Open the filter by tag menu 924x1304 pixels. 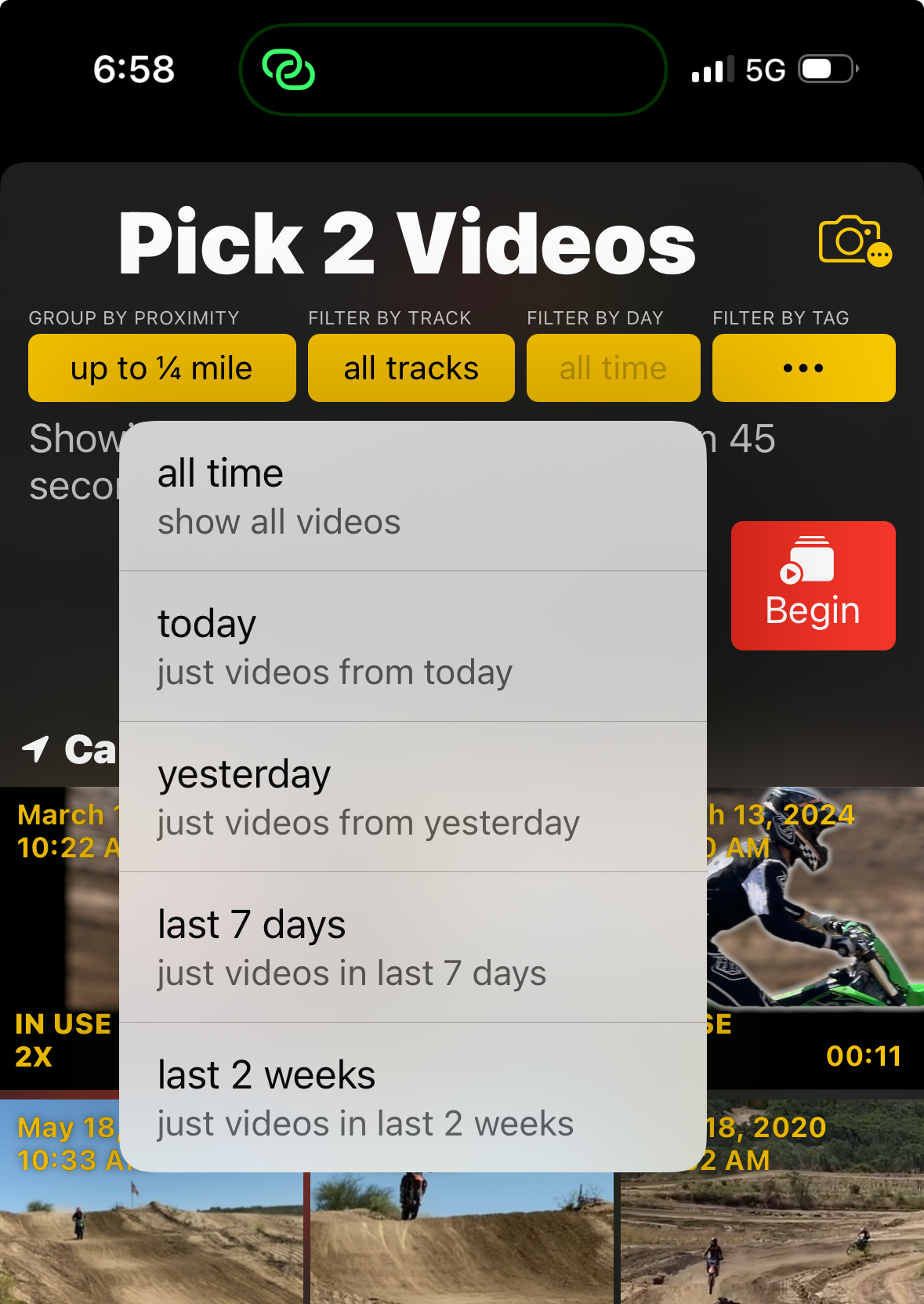coord(803,368)
